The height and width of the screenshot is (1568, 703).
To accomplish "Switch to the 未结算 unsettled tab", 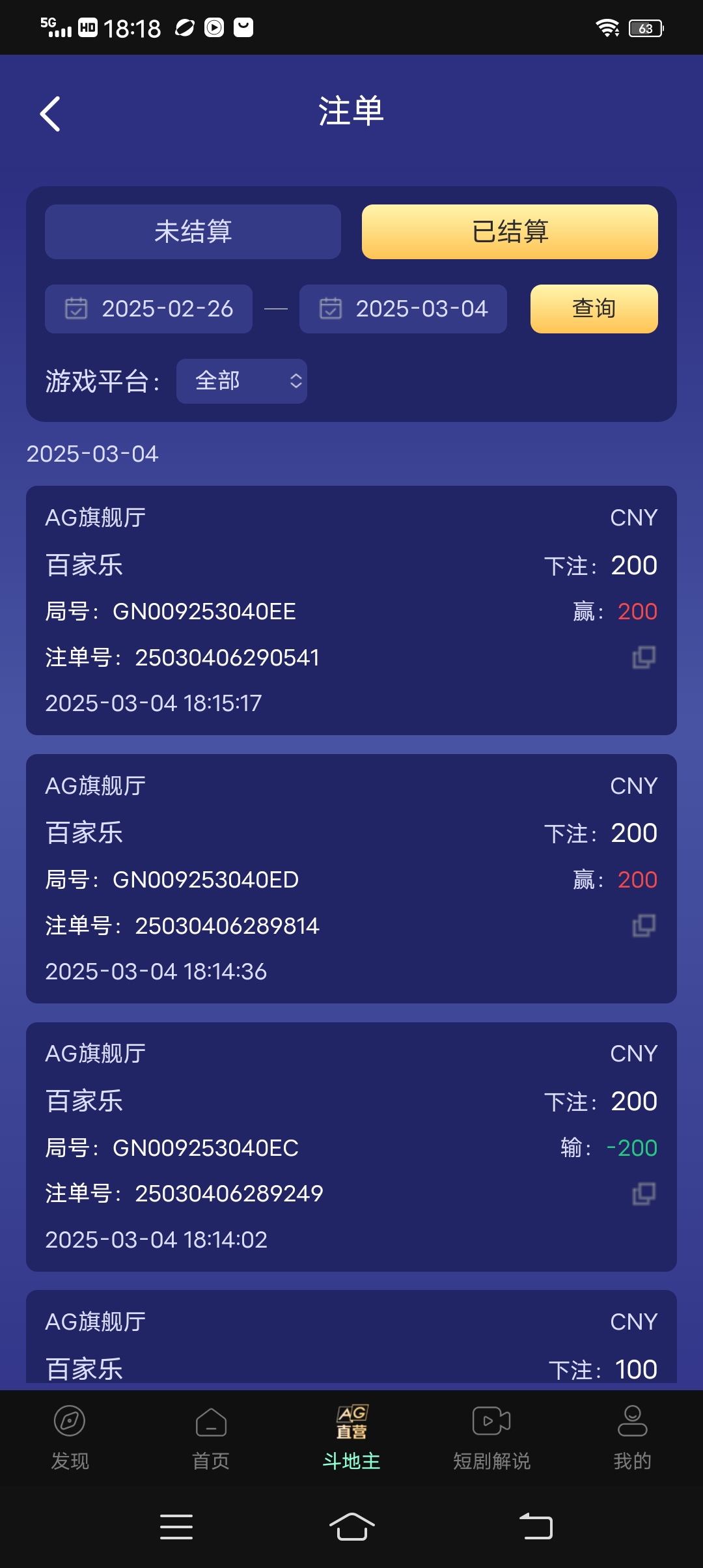I will [192, 231].
